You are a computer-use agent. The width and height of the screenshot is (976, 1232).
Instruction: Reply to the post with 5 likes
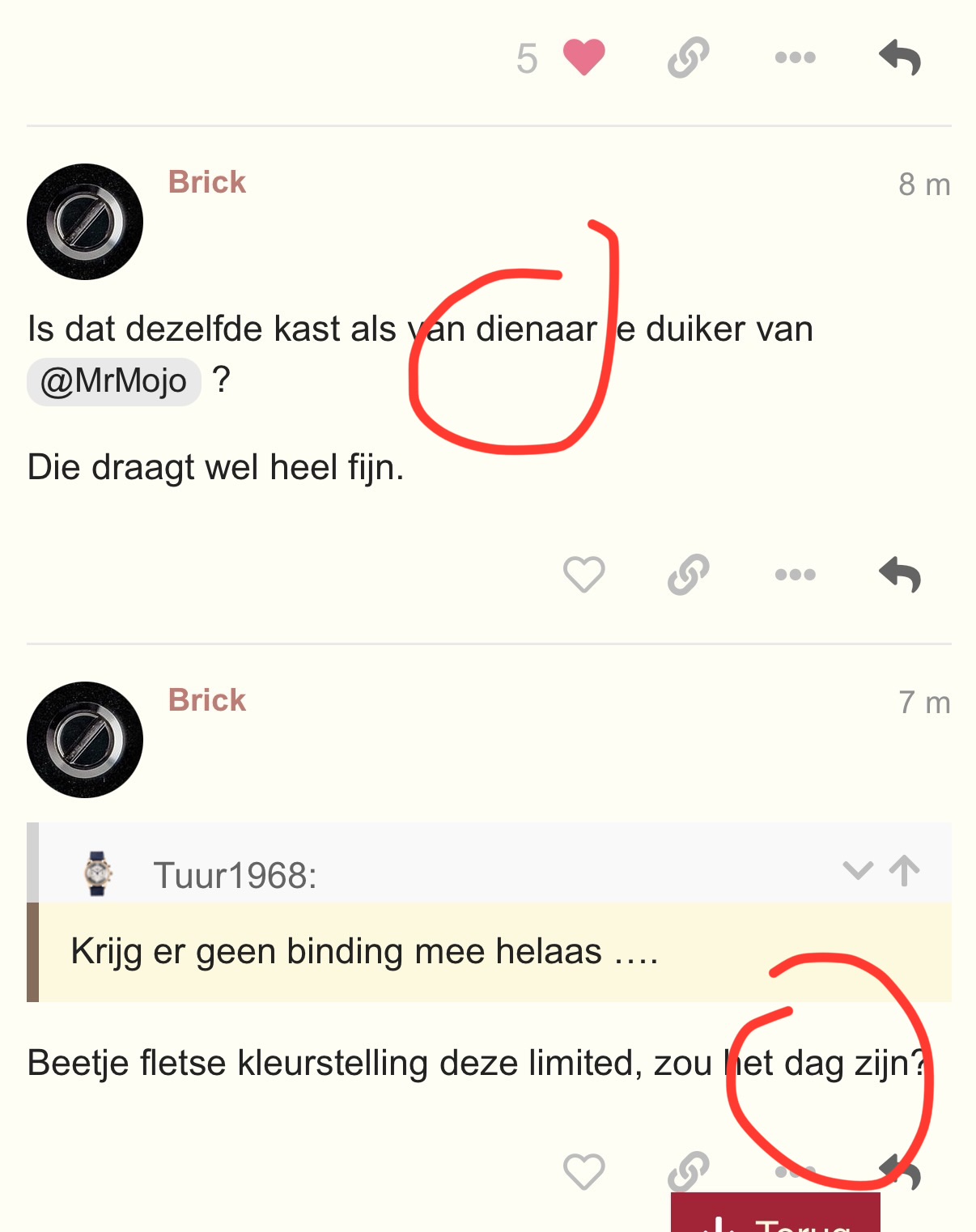900,58
